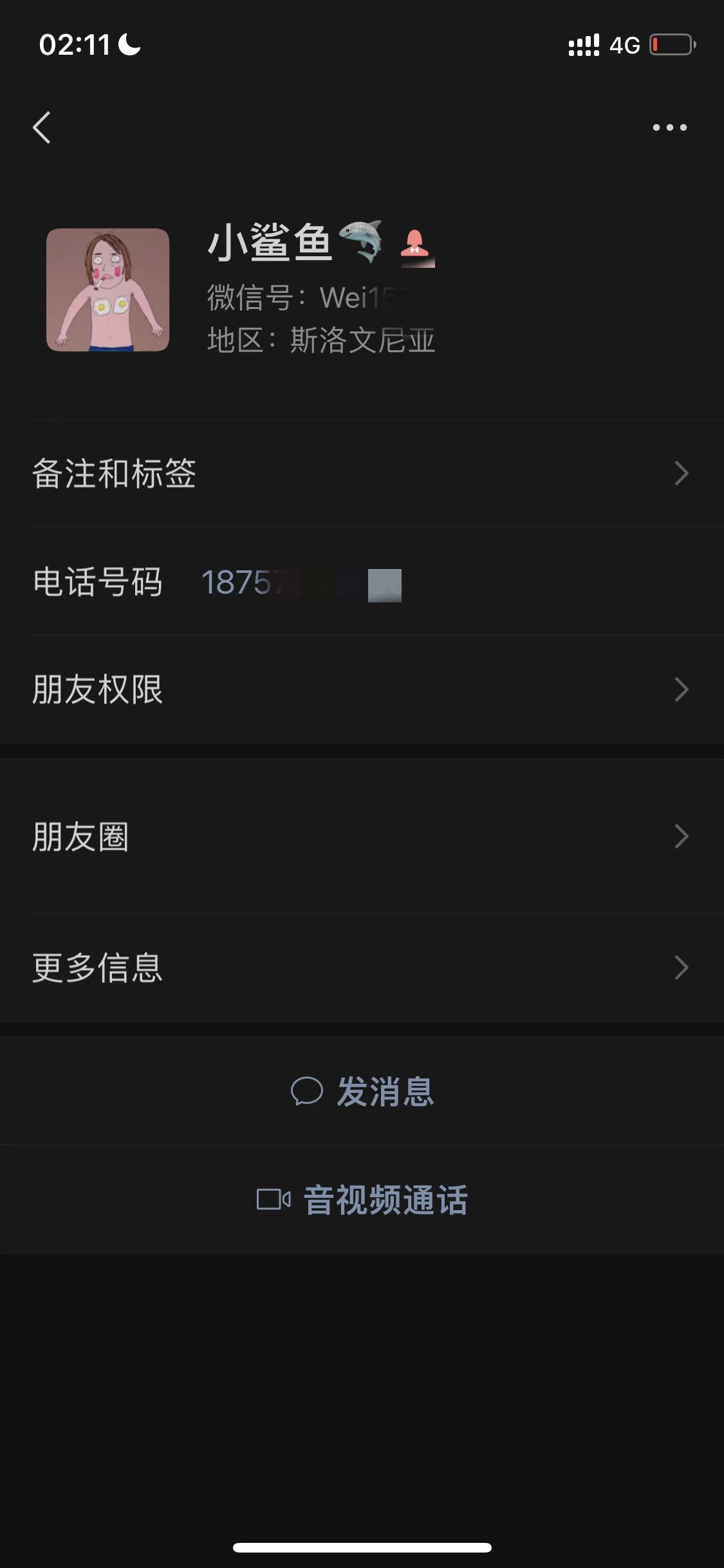Open 朋友圈 moments

click(x=362, y=837)
